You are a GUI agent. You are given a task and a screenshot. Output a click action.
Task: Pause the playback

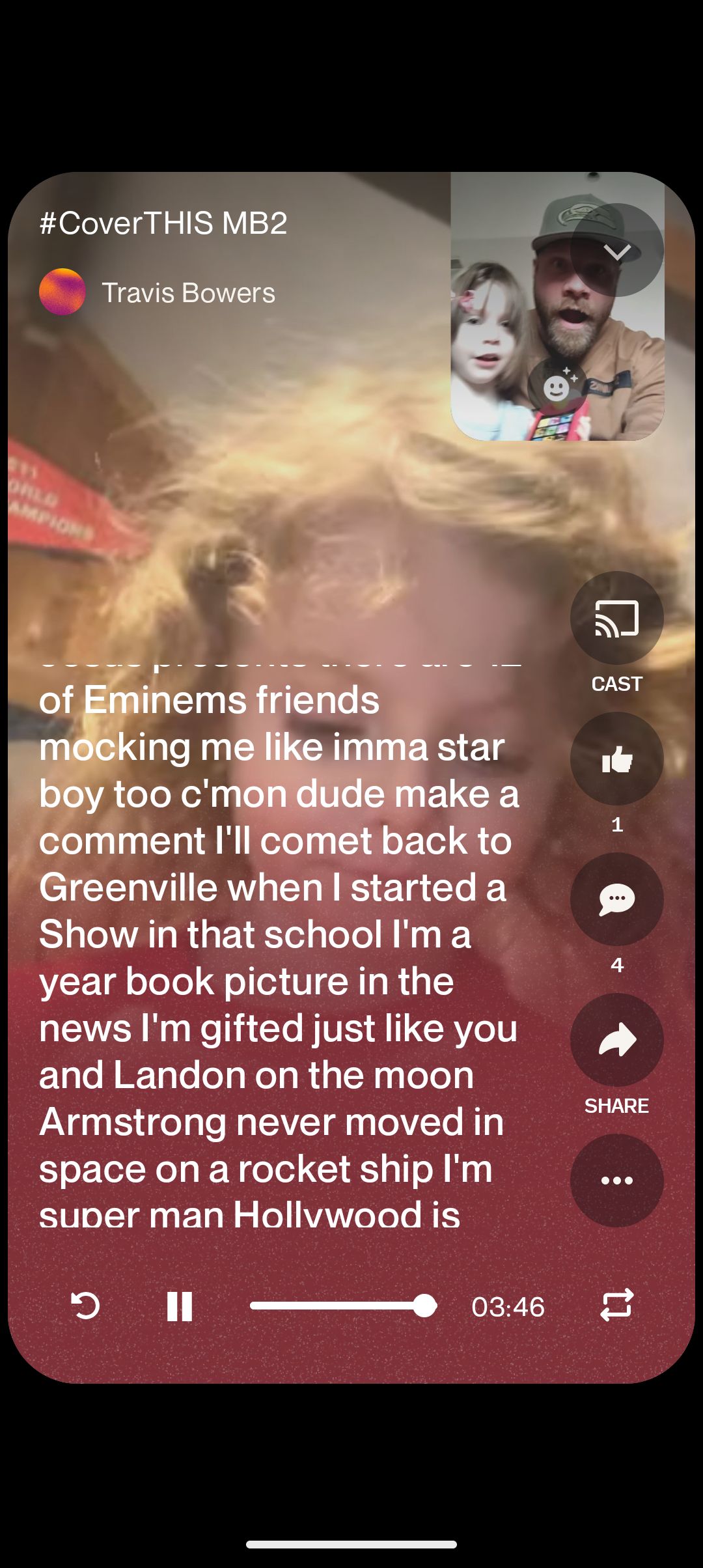point(179,1306)
